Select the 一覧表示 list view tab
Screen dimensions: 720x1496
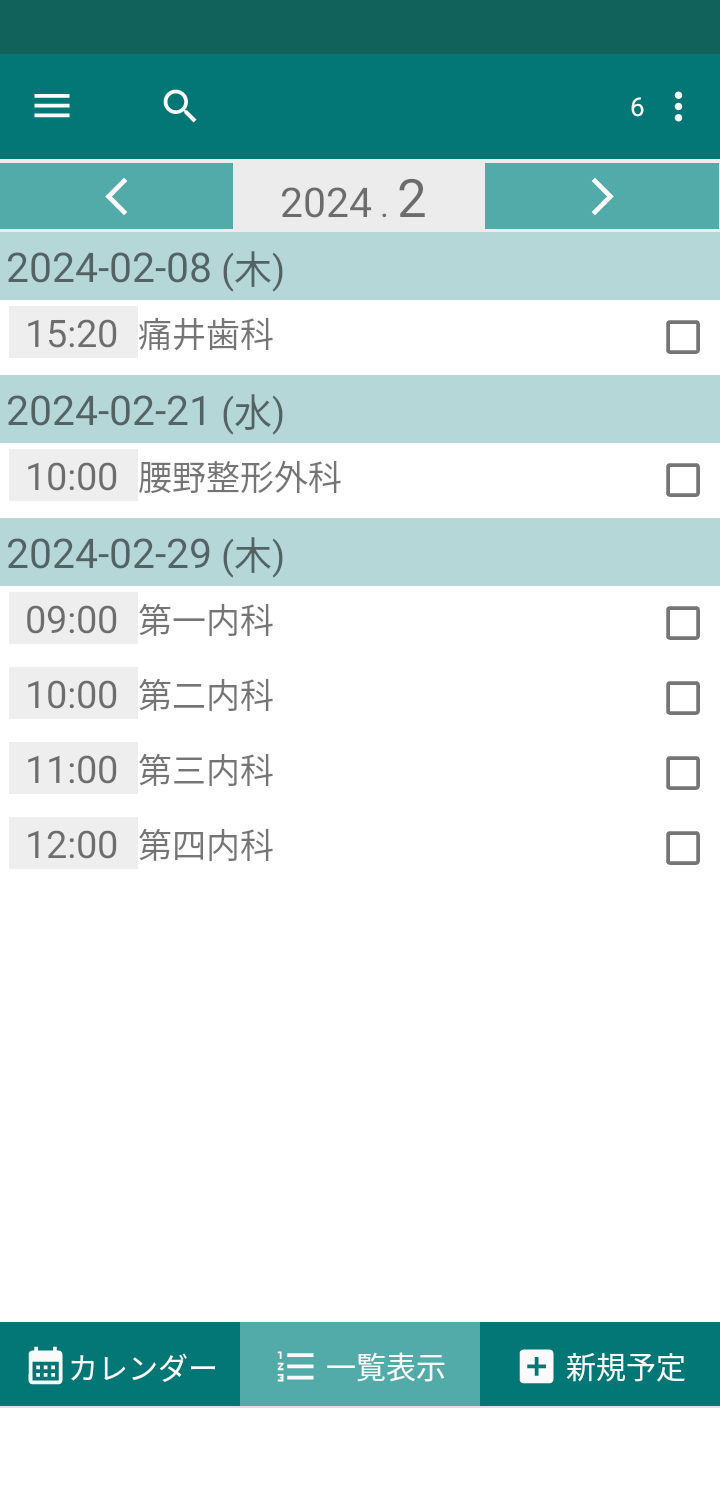(x=360, y=1365)
